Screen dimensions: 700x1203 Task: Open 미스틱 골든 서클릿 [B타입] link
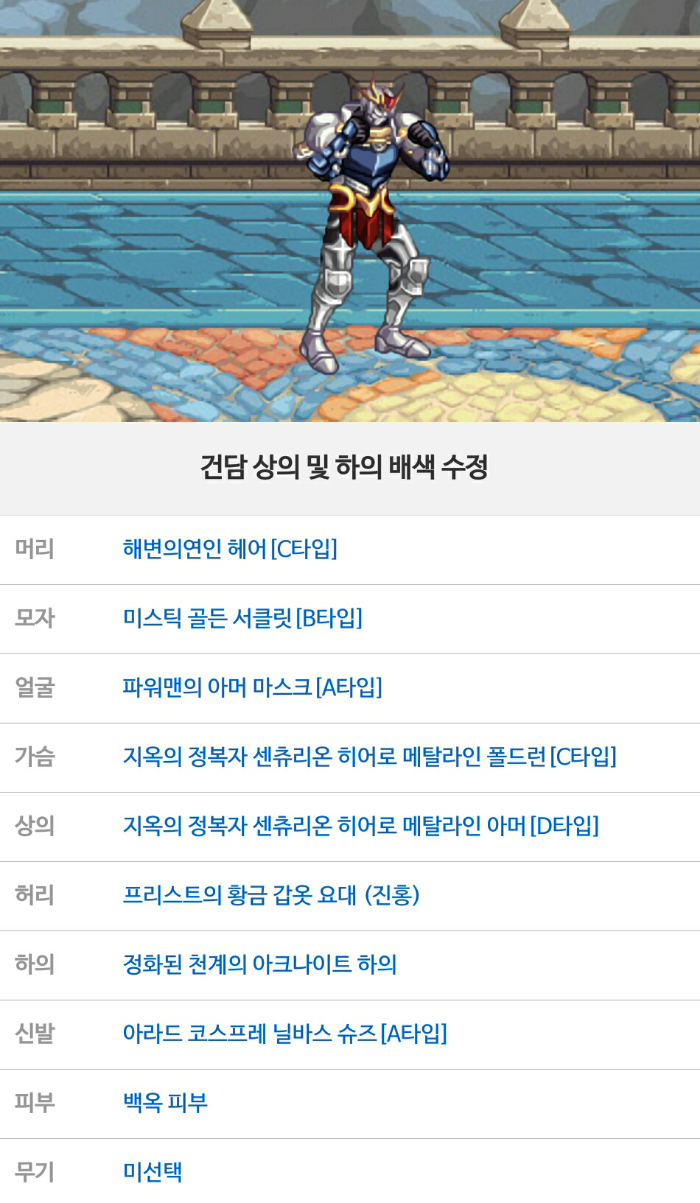[242, 618]
